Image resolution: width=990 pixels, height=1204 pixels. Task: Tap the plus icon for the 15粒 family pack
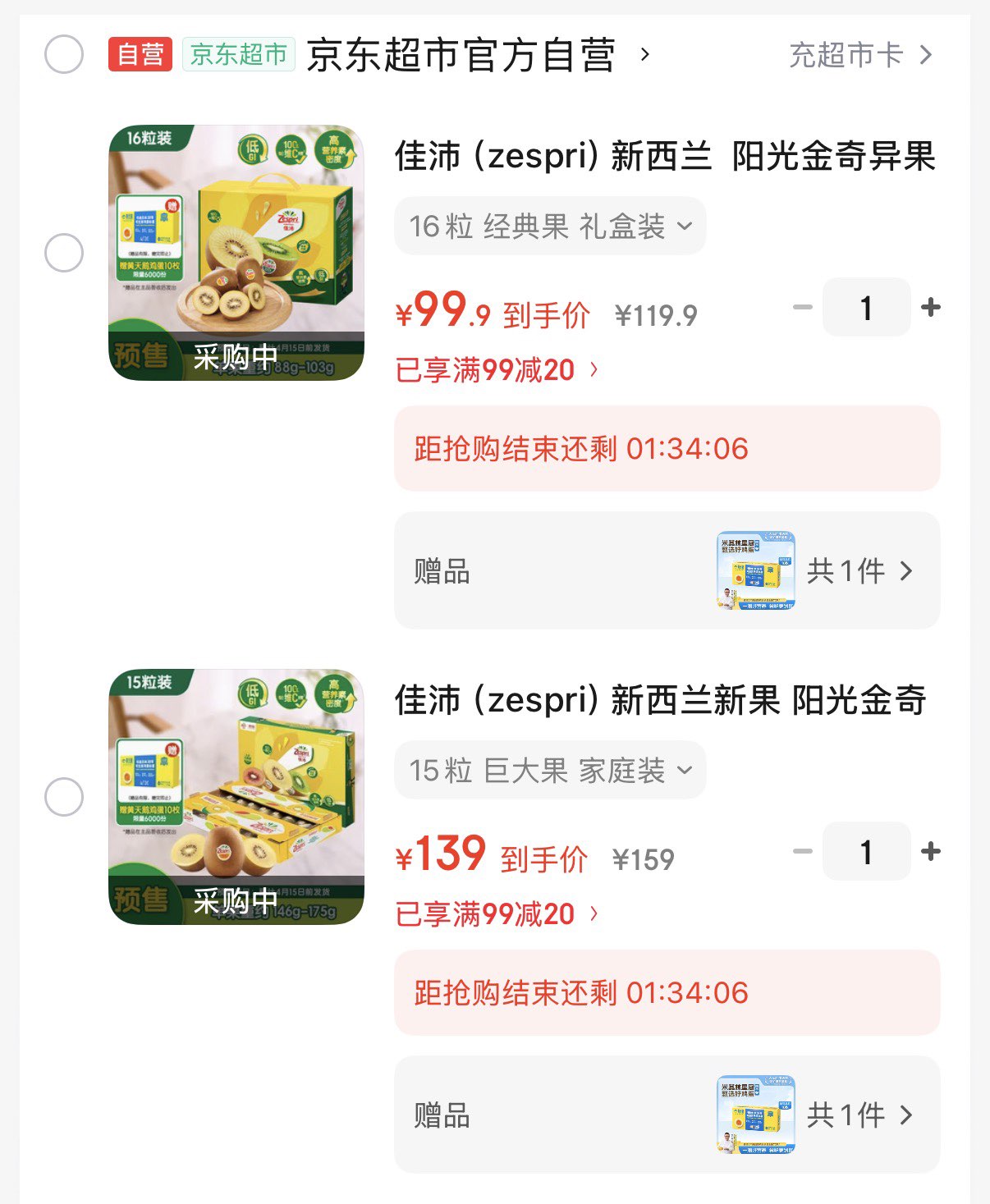(930, 851)
